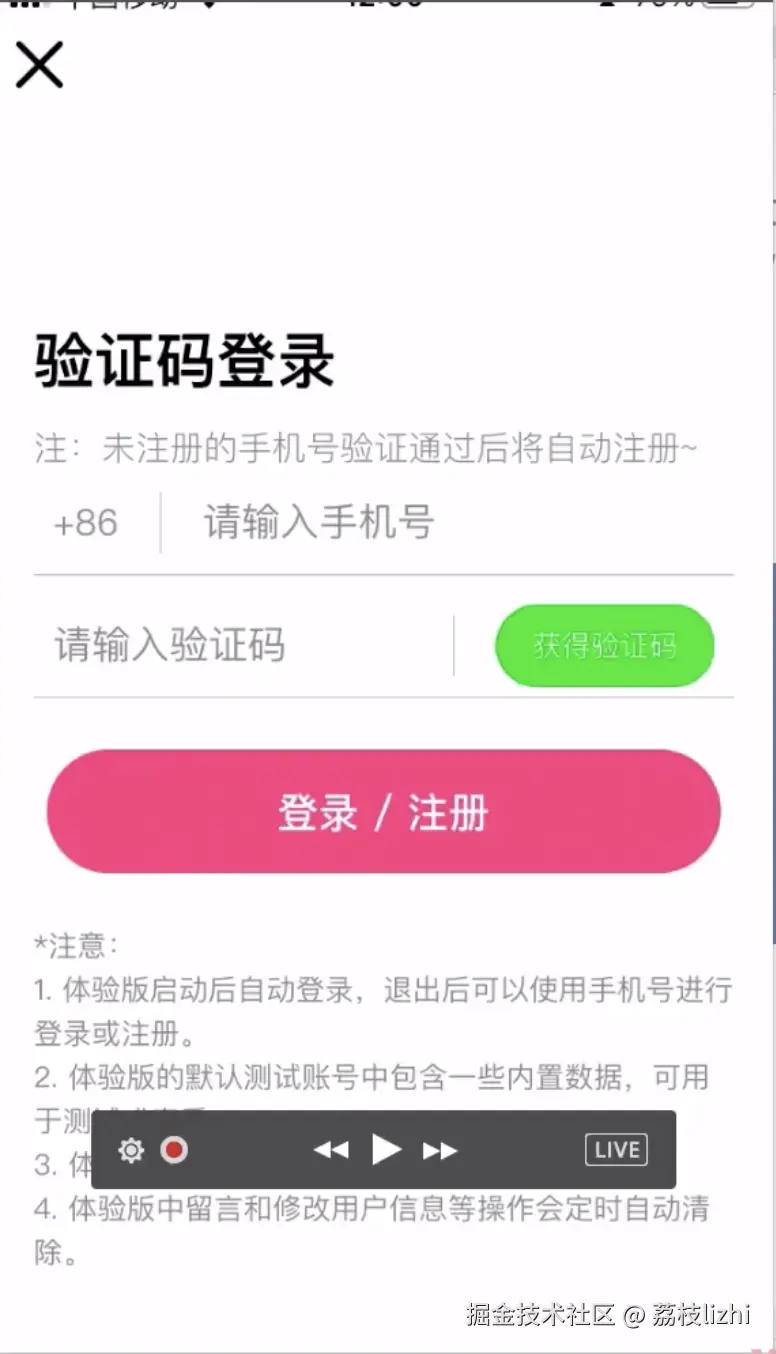Screen dimensions: 776x1354
Task: Focus the verification code input field
Action: 240,646
